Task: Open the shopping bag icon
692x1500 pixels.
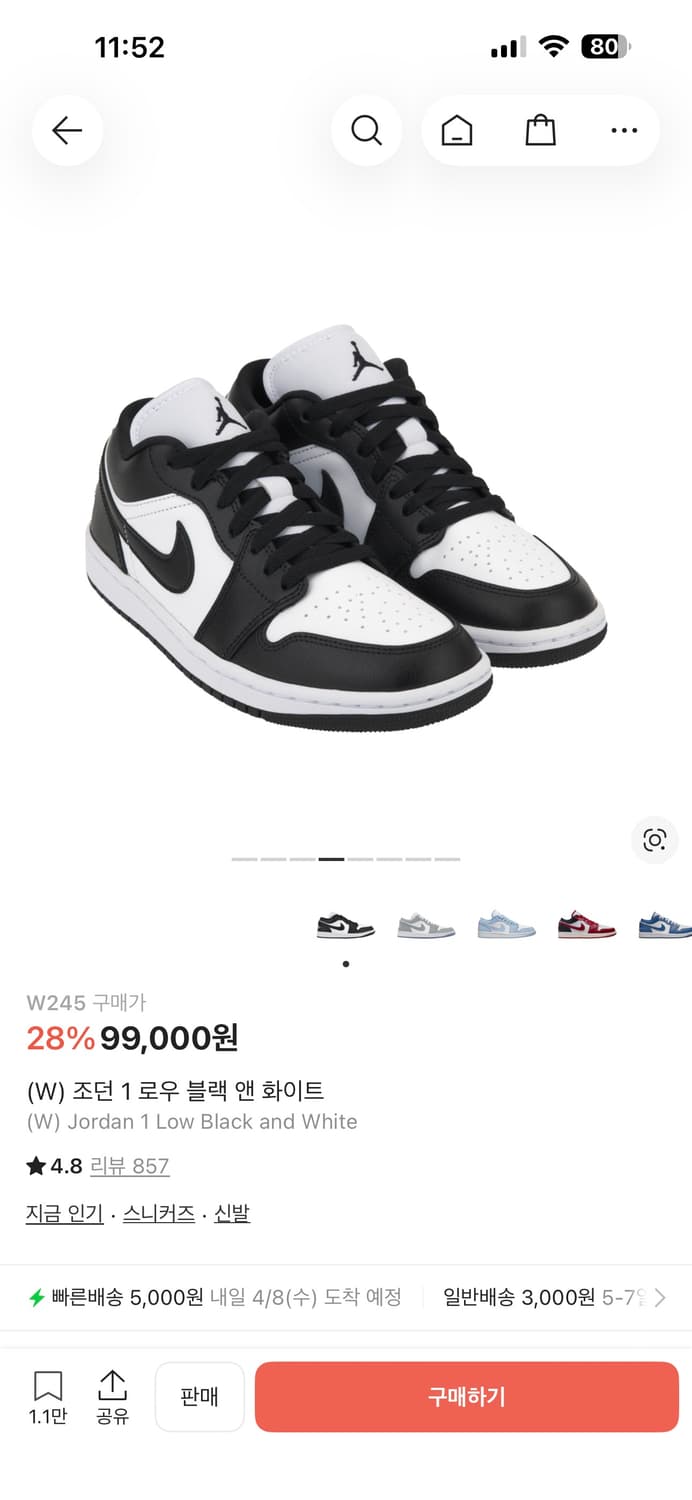Action: [x=540, y=130]
